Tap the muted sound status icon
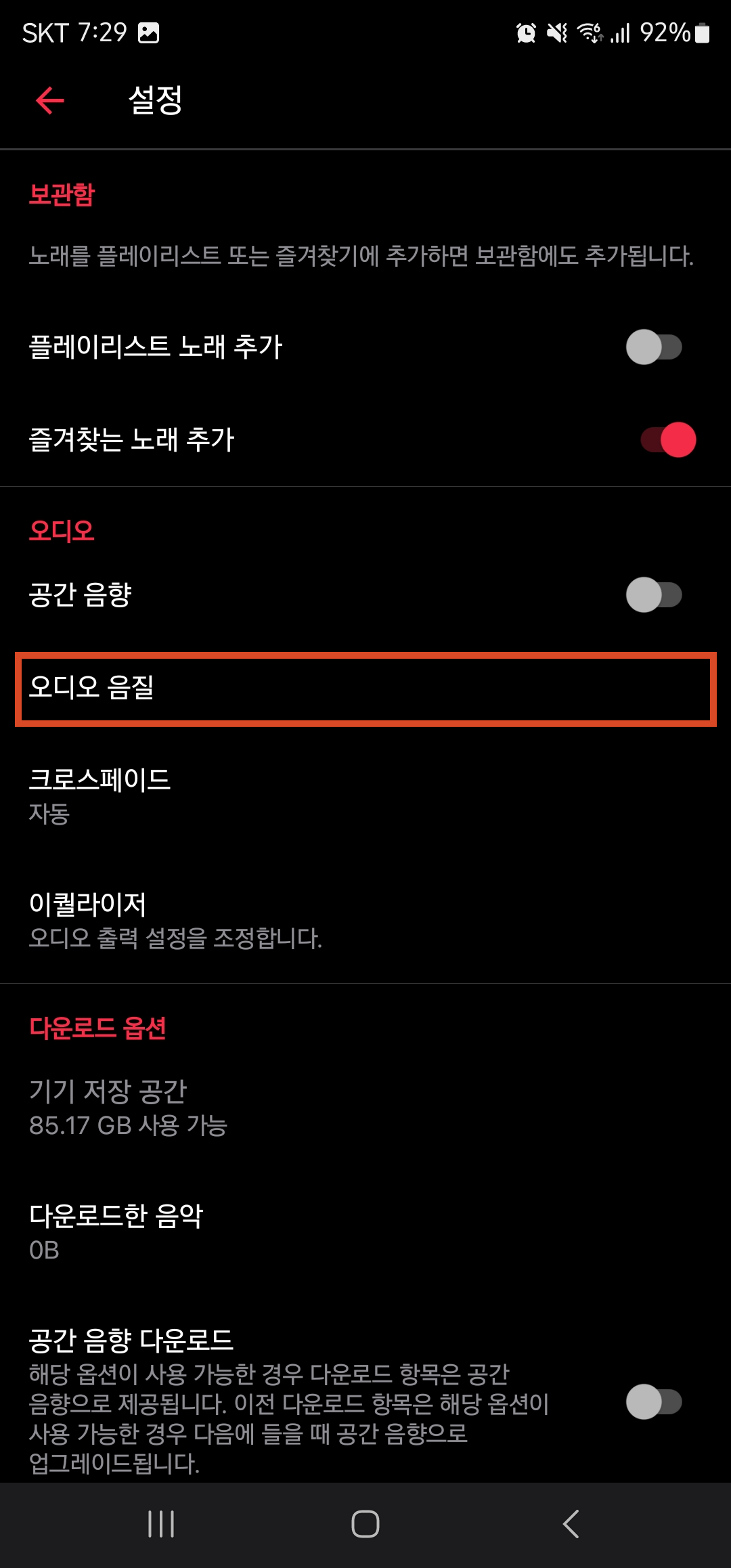Viewport: 731px width, 1568px height. point(556,32)
